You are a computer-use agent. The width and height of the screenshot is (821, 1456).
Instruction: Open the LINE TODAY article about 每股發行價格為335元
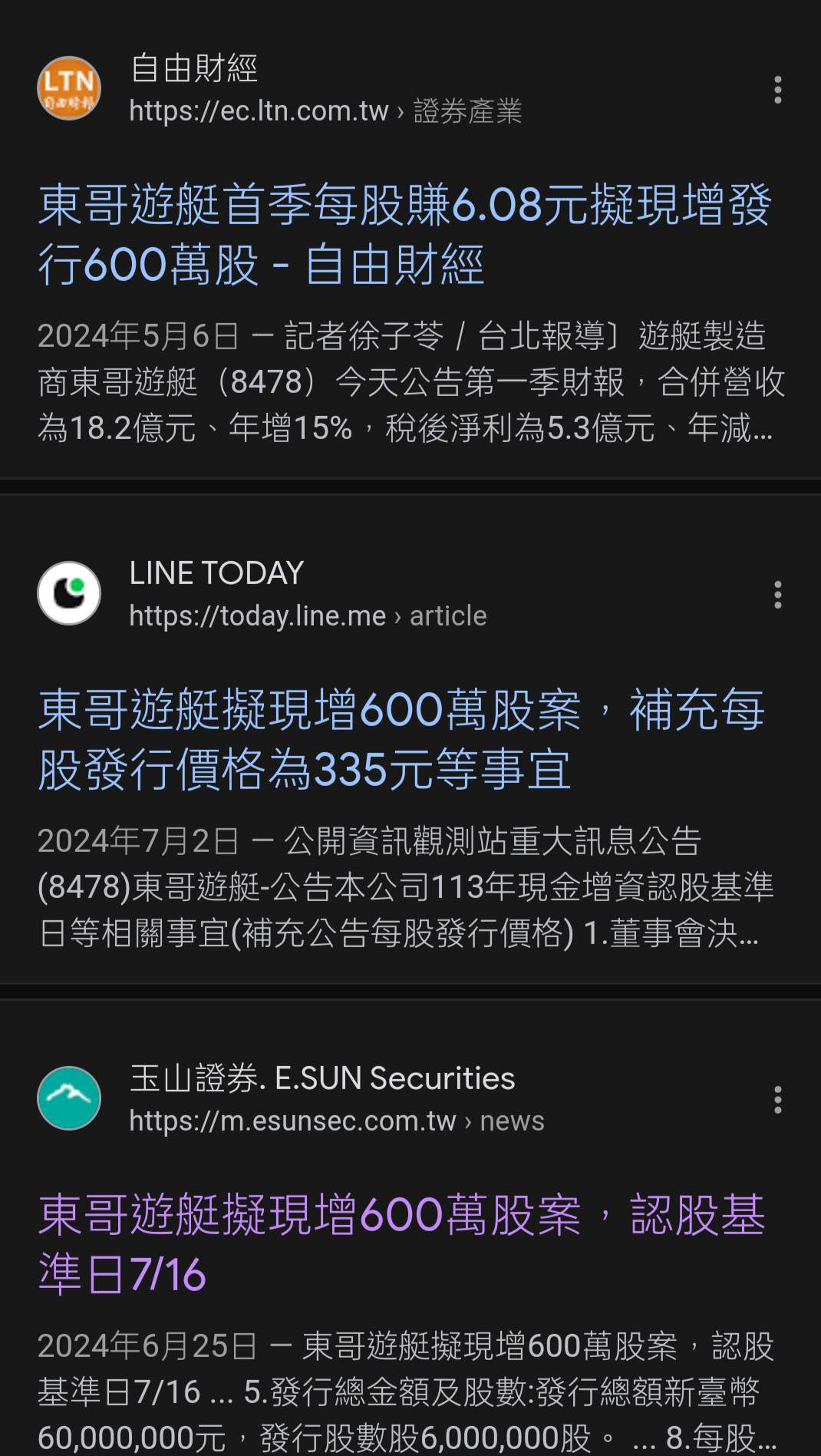click(x=401, y=739)
